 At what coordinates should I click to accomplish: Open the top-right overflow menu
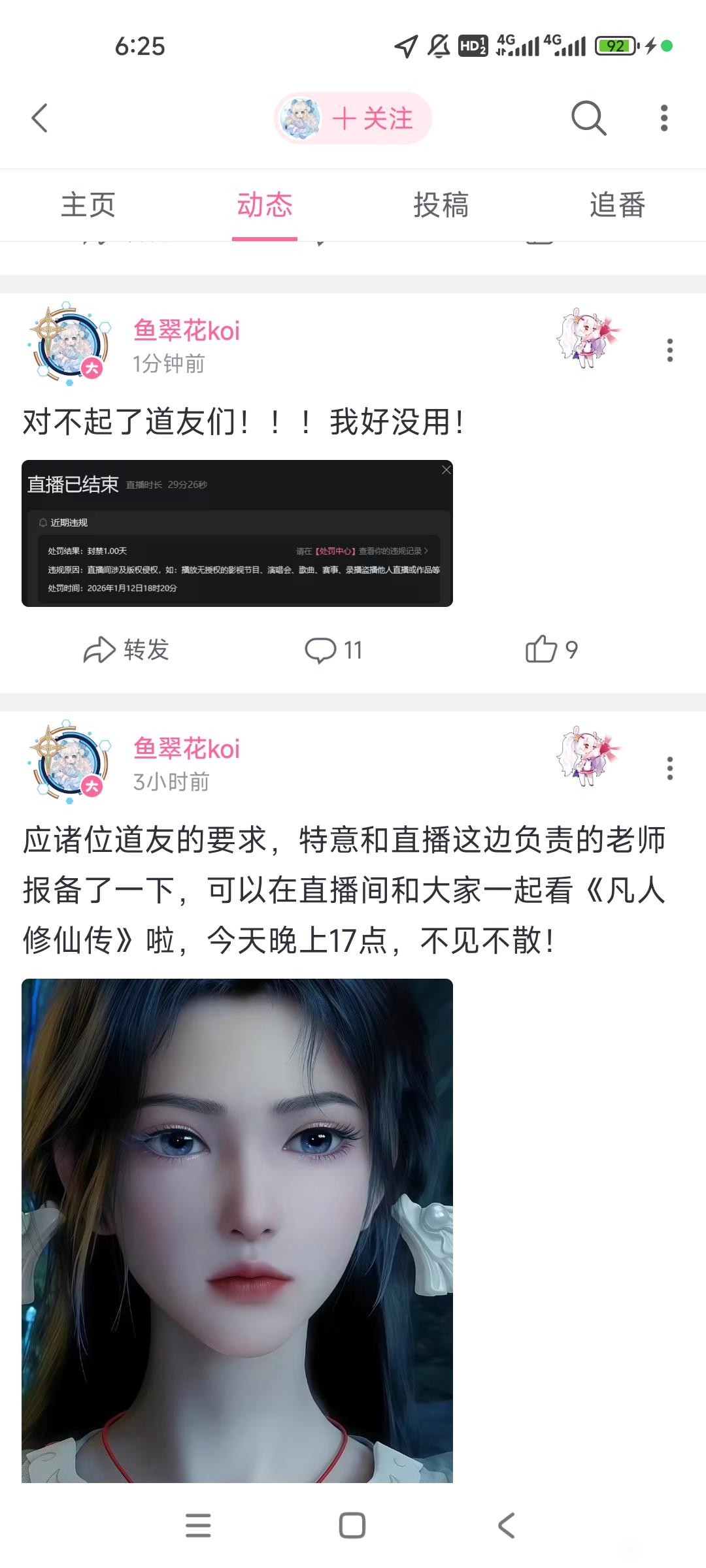664,118
